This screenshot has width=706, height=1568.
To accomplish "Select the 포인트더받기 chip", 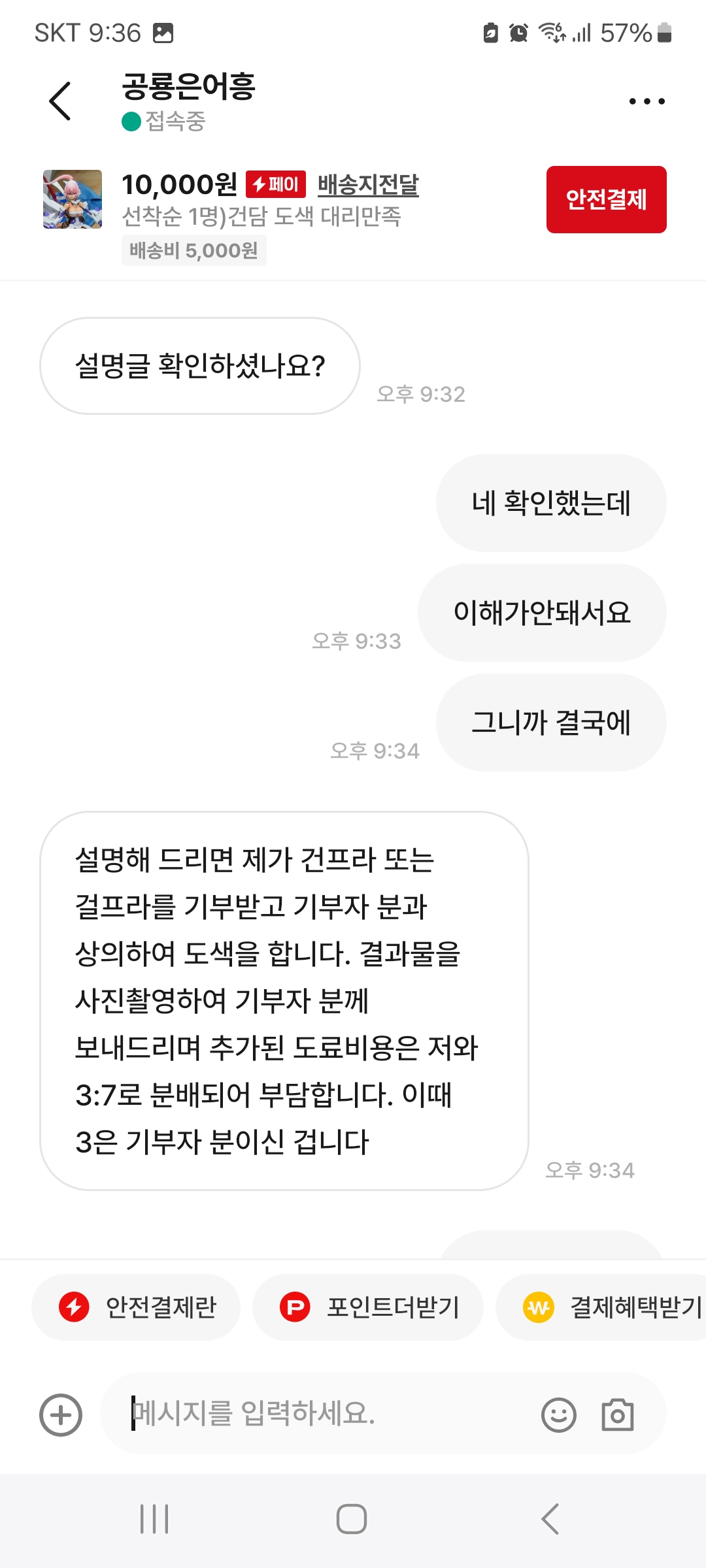I will coord(367,1307).
